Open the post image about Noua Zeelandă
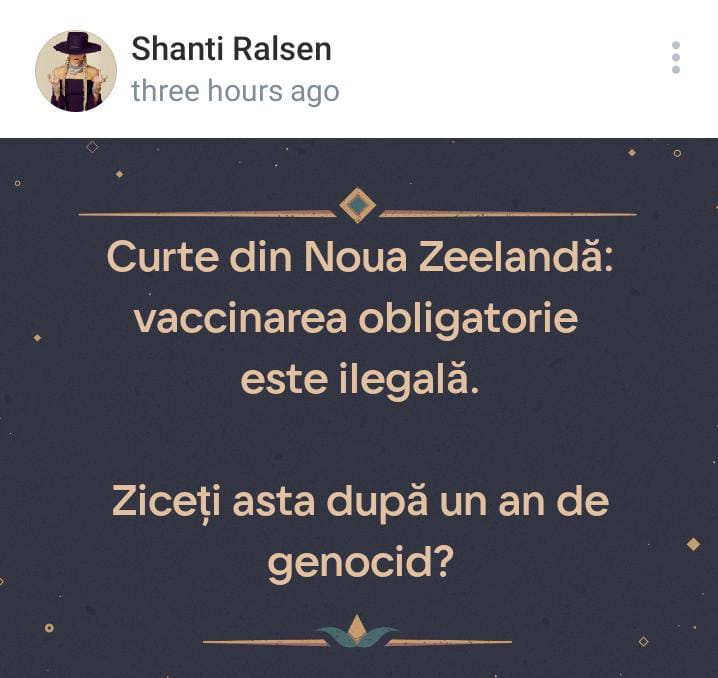This screenshot has width=718, height=678. coord(359,410)
